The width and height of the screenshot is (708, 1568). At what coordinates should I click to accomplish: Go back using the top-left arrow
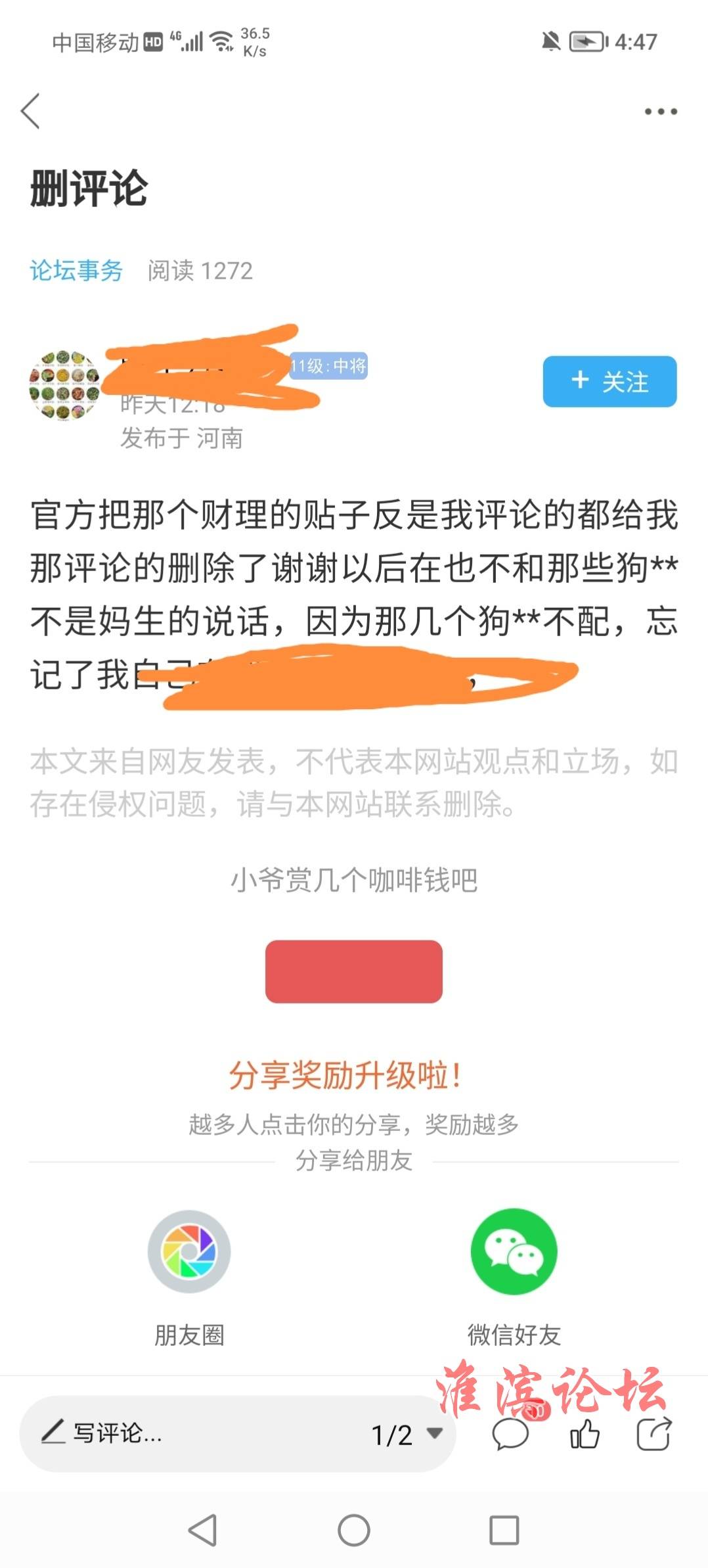(30, 110)
